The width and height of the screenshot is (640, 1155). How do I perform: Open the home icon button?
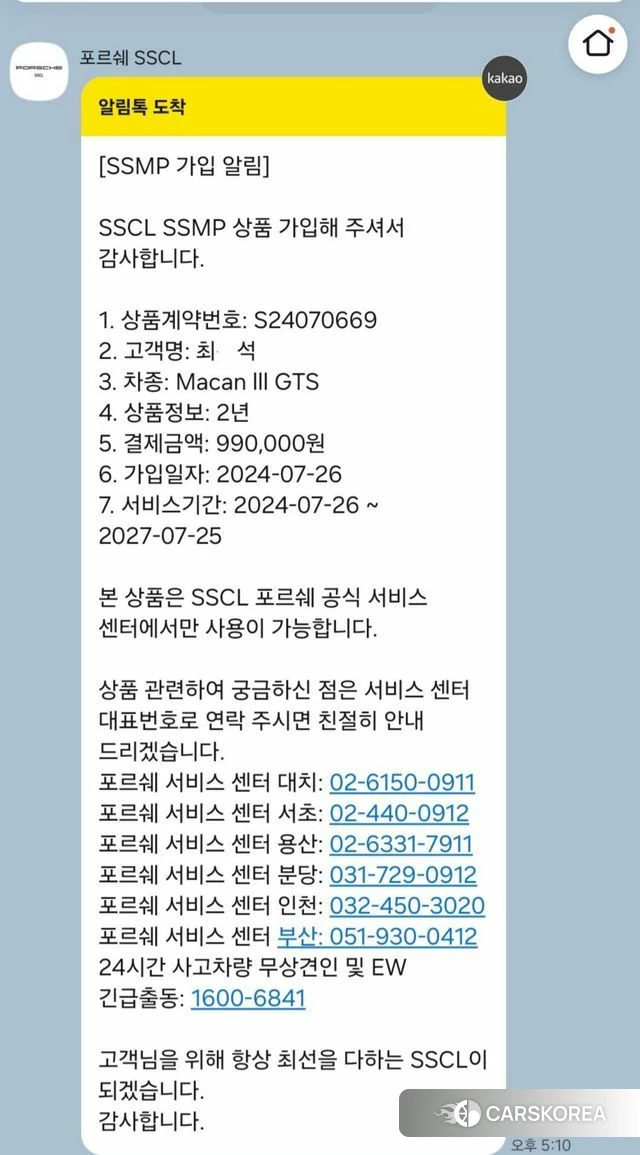597,43
